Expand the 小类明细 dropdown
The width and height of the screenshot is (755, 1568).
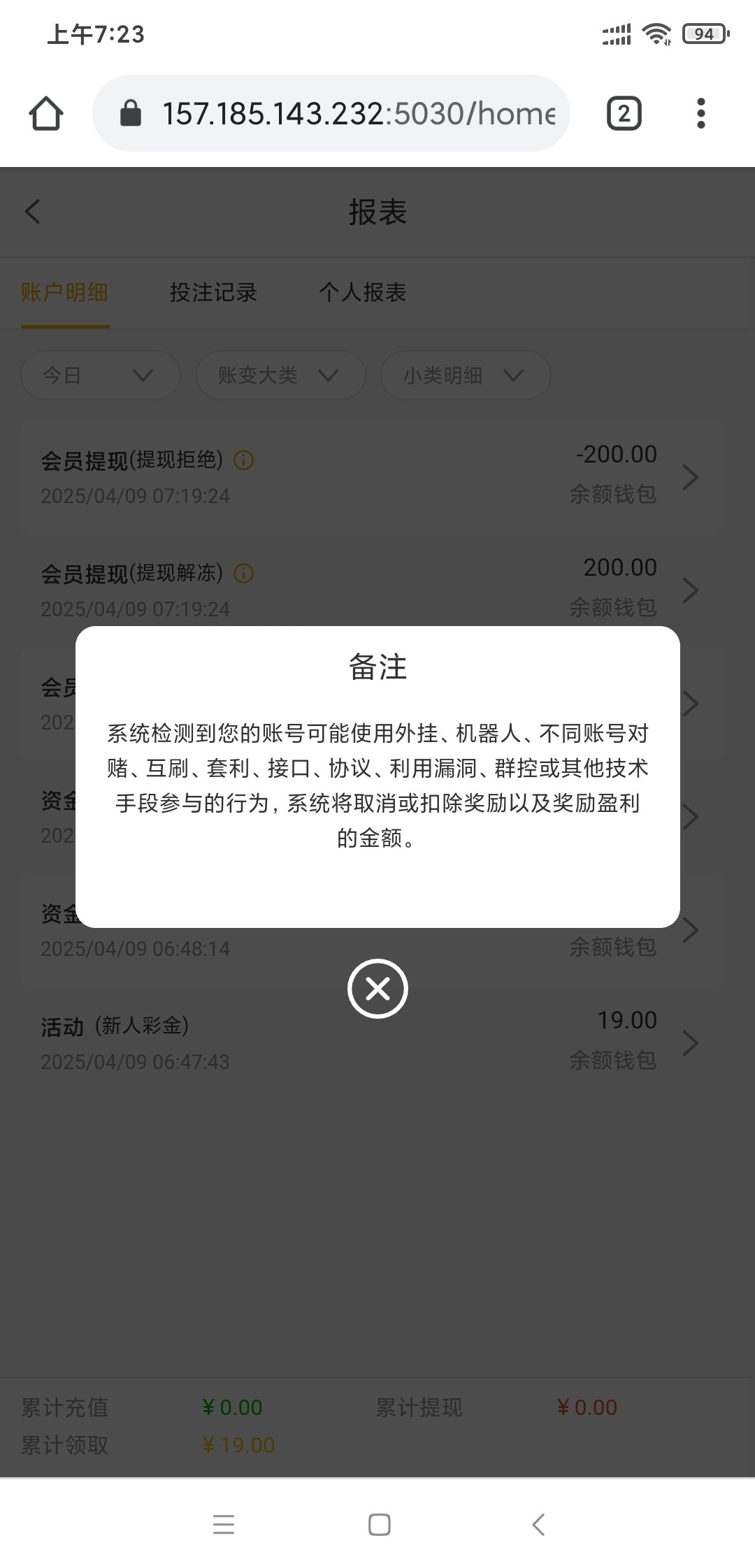[x=465, y=375]
